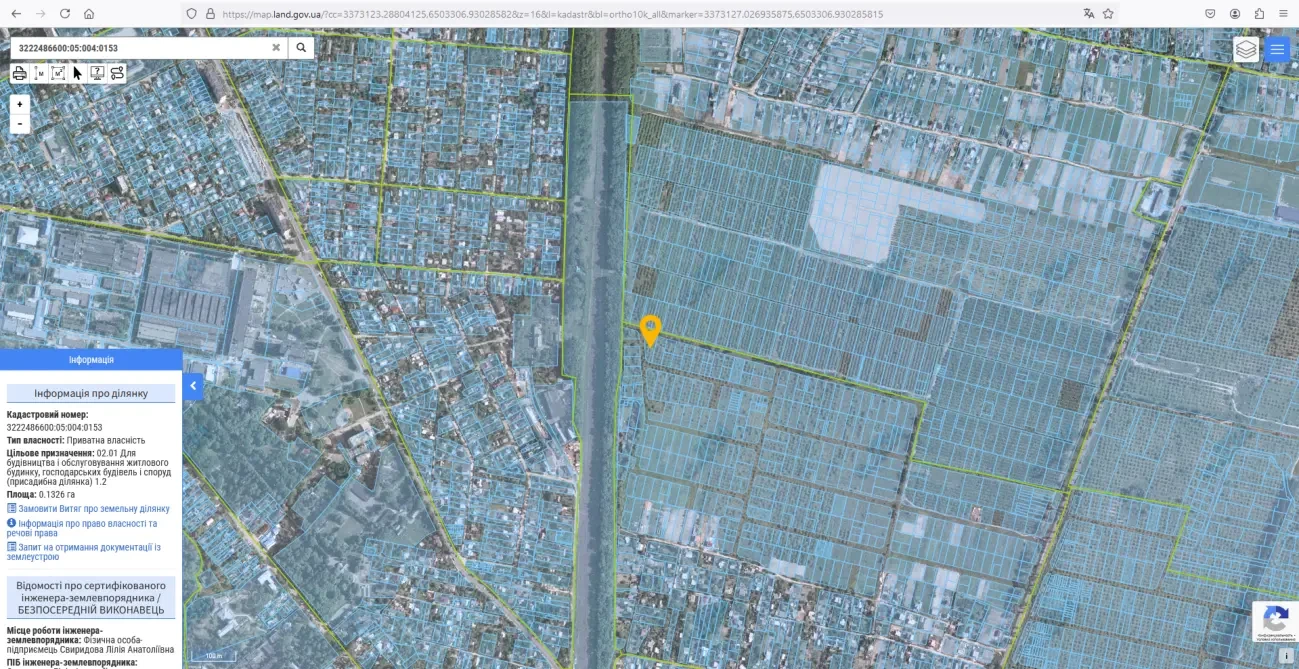Viewport: 1299px width, 669px height.
Task: Open the print map tool
Action: pos(19,73)
